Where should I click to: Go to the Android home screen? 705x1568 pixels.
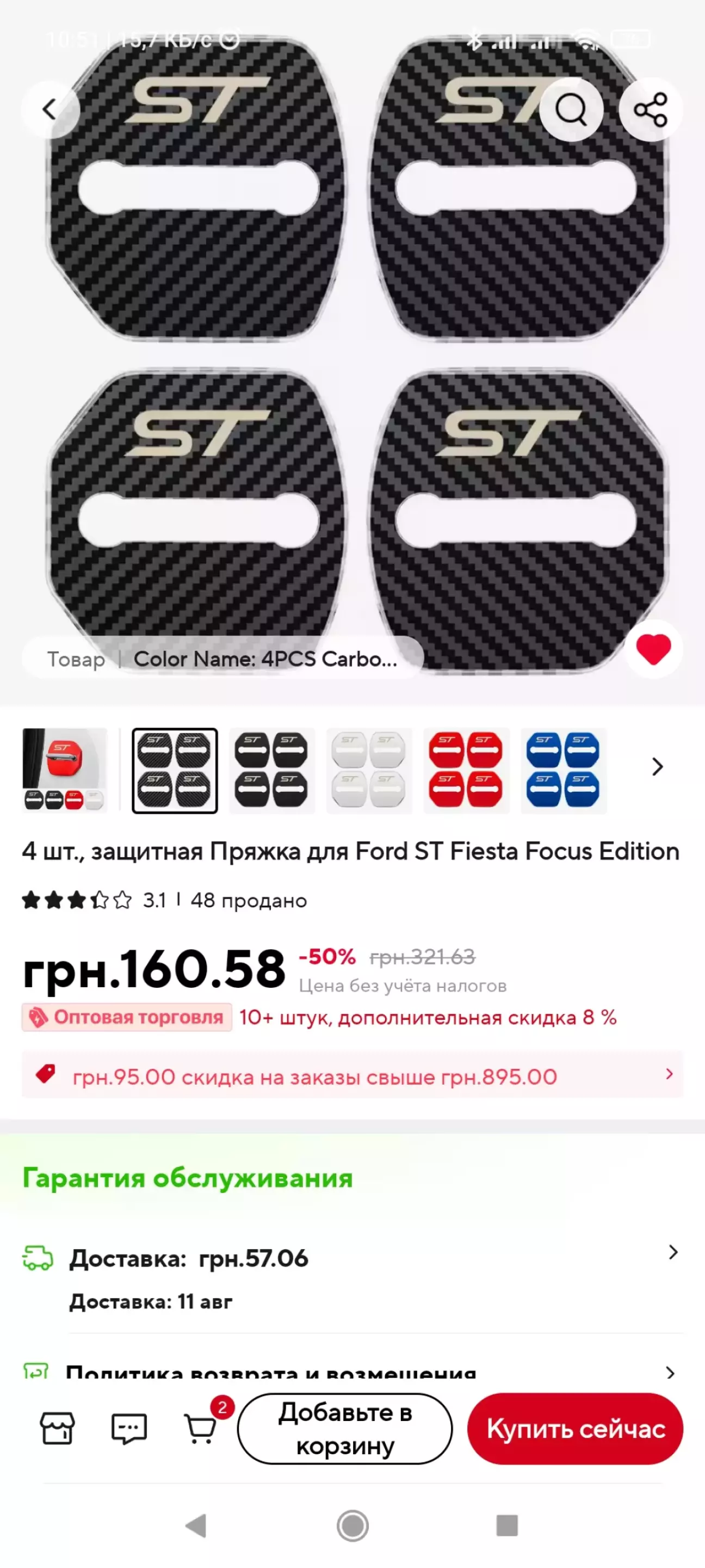coord(353,1526)
